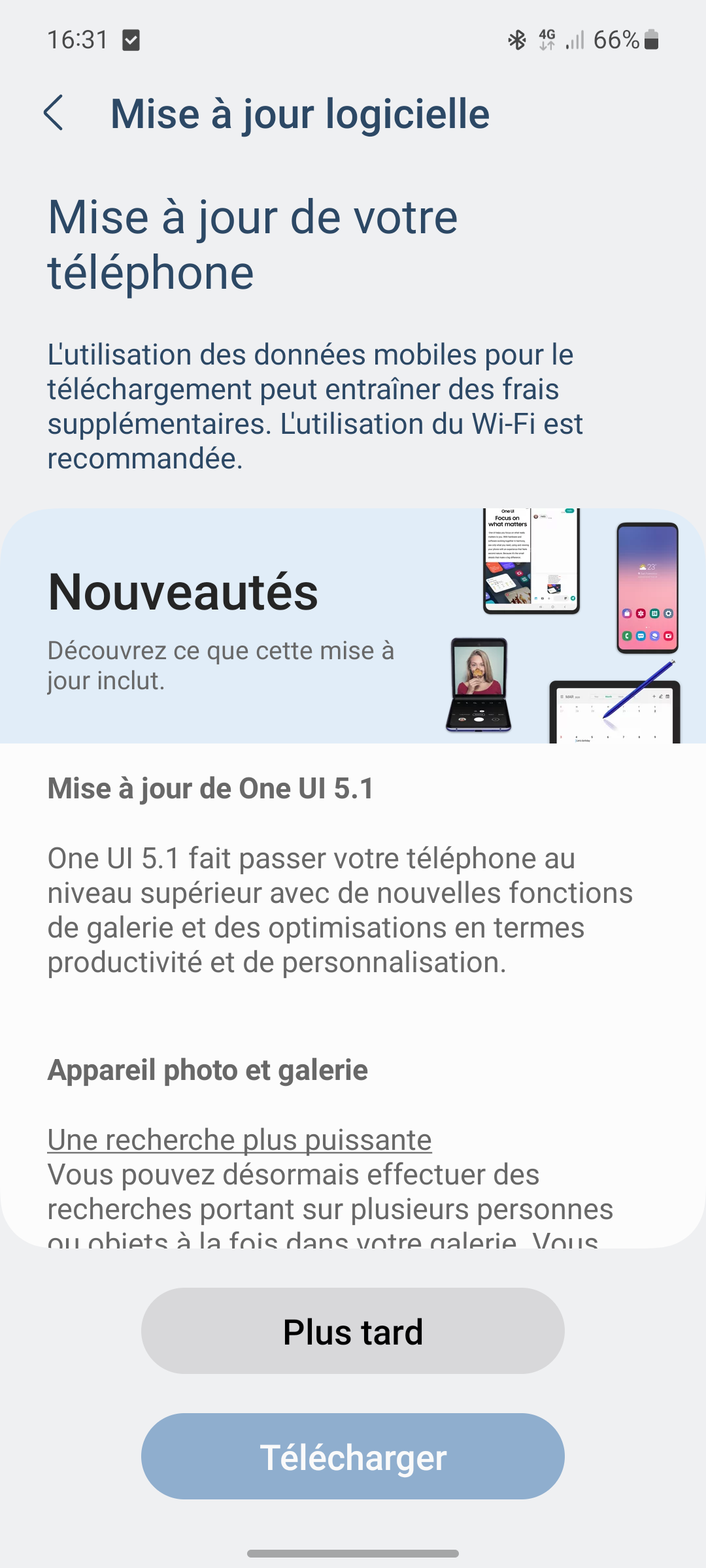
Task: Open the Bluetooth status icon
Action: coord(517,41)
